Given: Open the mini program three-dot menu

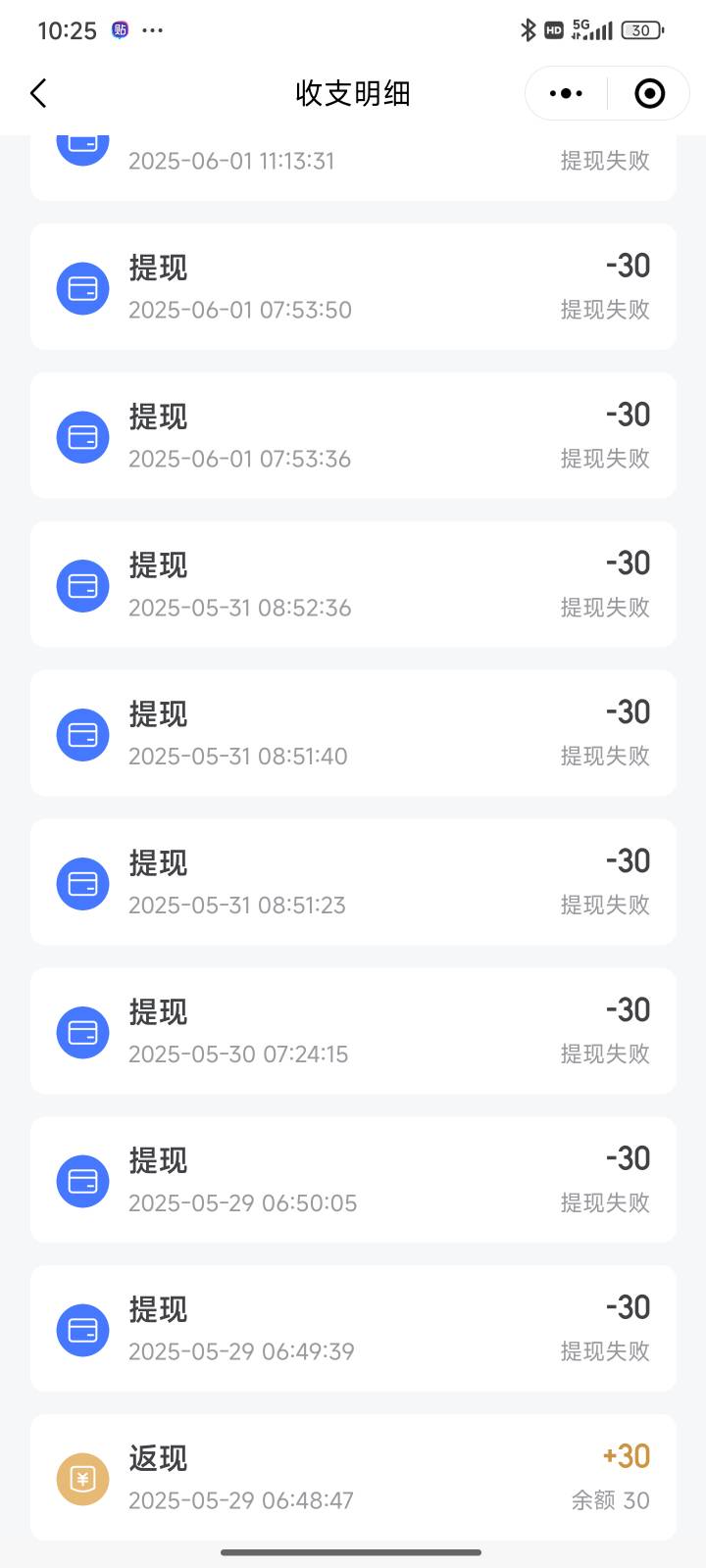Looking at the screenshot, I should [566, 93].
